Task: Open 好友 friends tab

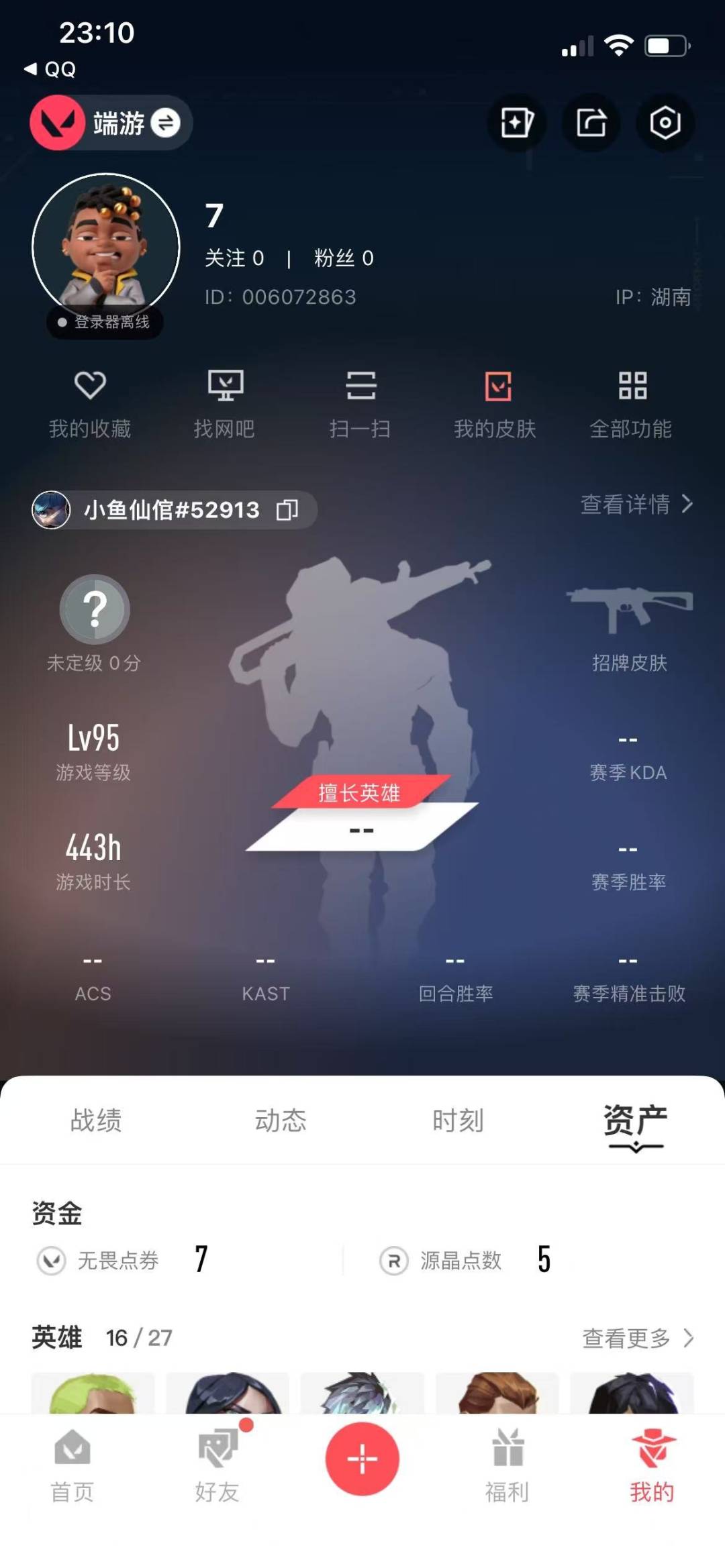Action: coord(217,1465)
